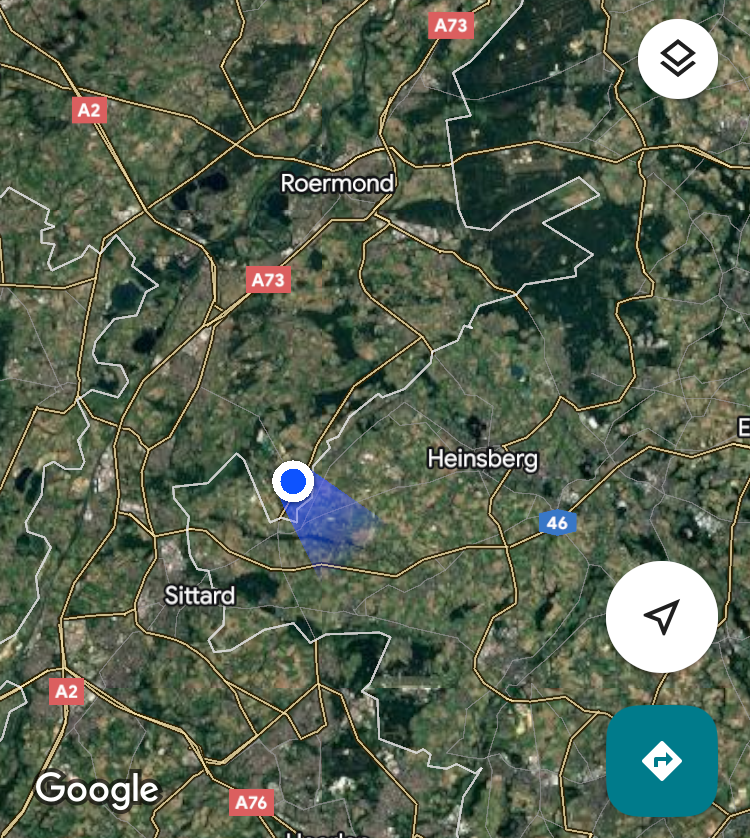Open the directions button

click(661, 761)
